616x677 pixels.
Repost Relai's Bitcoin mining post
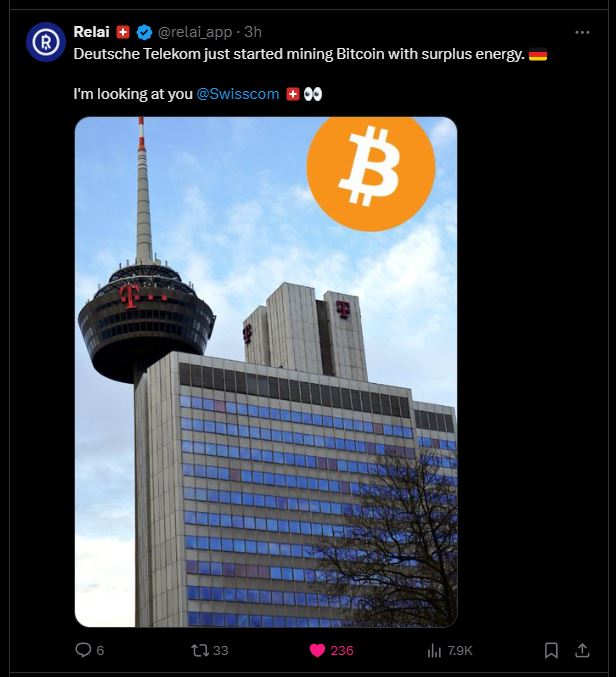click(200, 650)
